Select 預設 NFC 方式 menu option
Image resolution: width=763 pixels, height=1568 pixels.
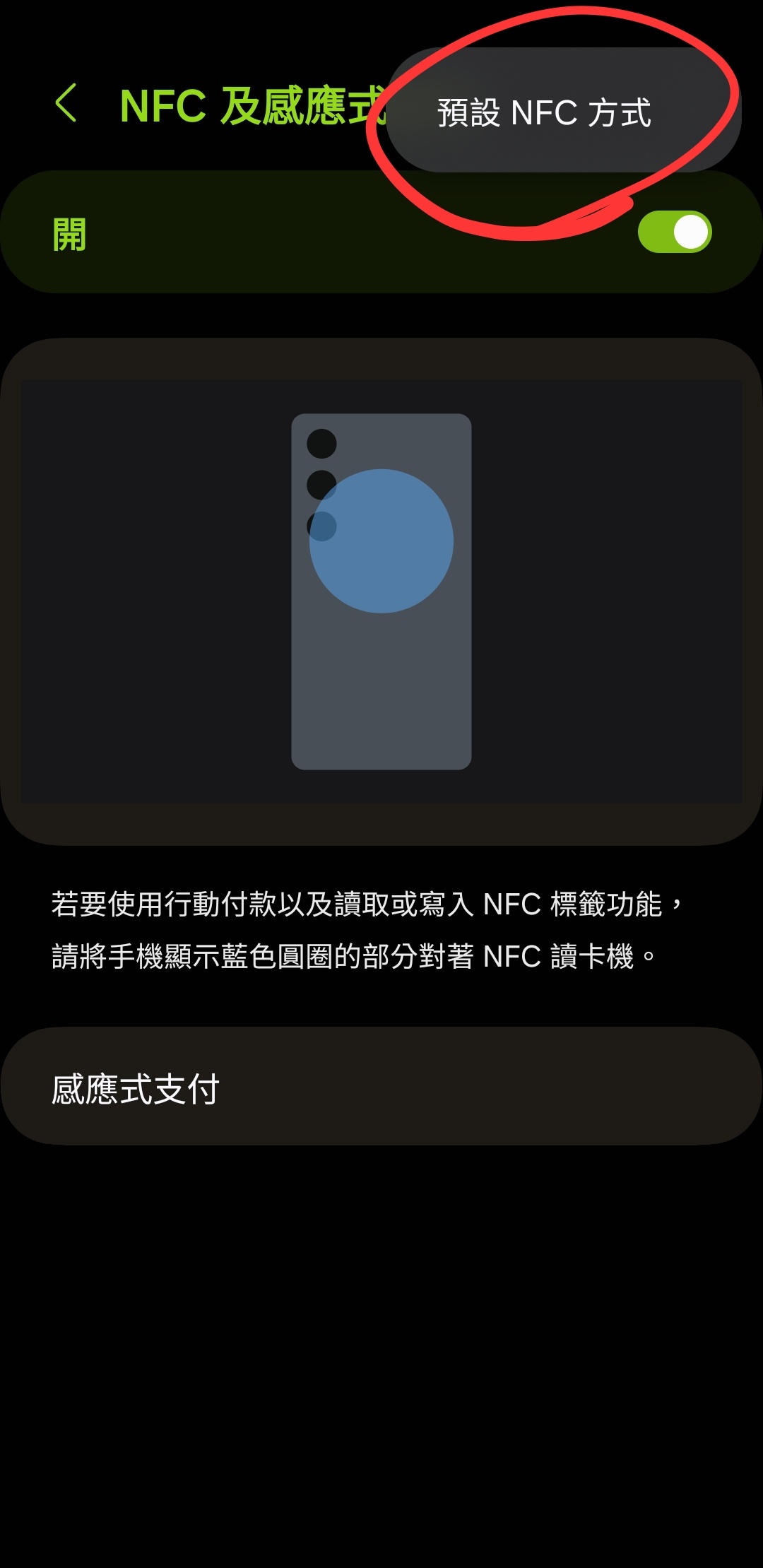pos(544,113)
